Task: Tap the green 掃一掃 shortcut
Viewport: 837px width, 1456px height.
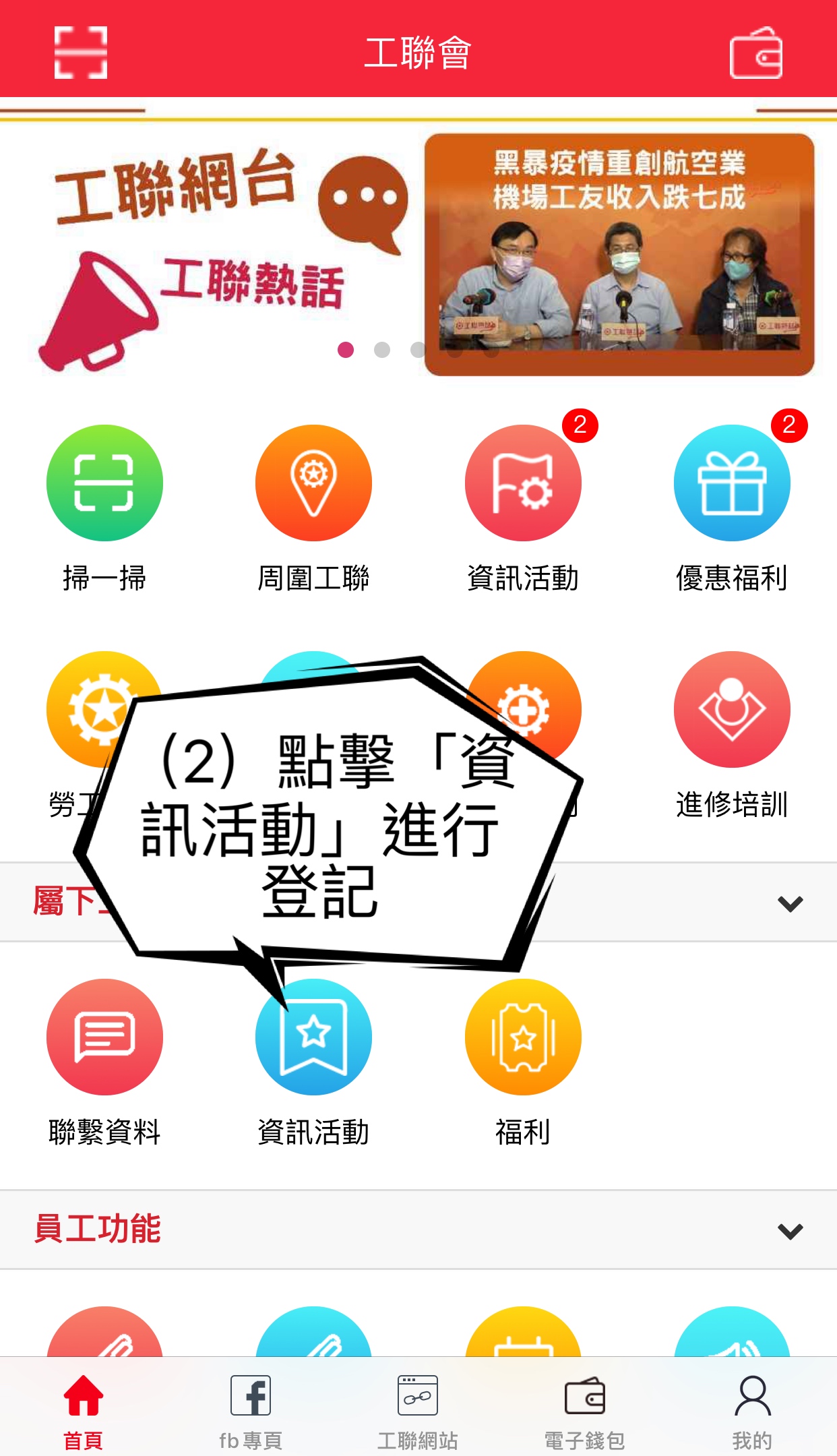Action: [x=104, y=510]
